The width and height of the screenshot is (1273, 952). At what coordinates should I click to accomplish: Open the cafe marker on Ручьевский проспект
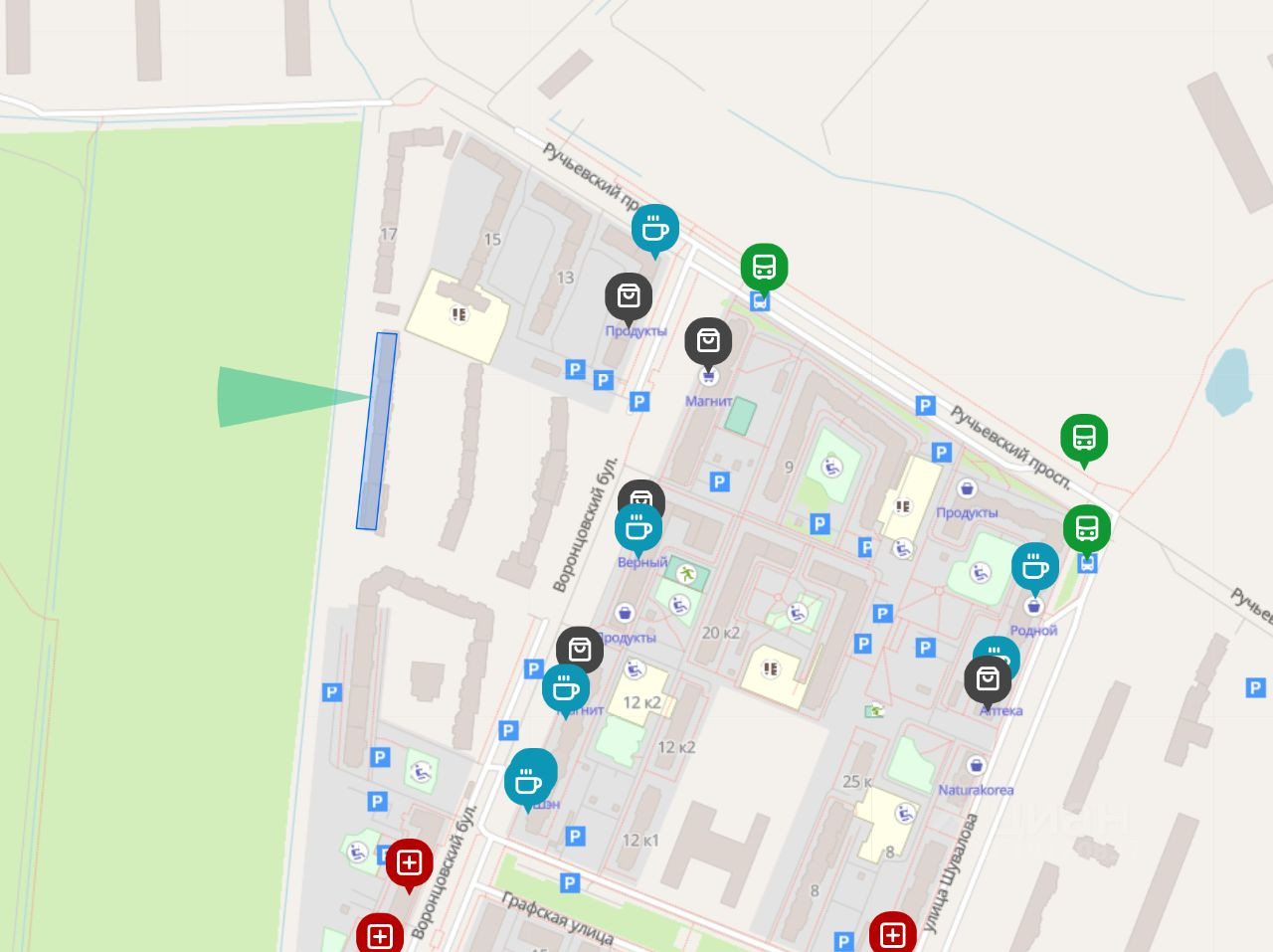click(654, 229)
